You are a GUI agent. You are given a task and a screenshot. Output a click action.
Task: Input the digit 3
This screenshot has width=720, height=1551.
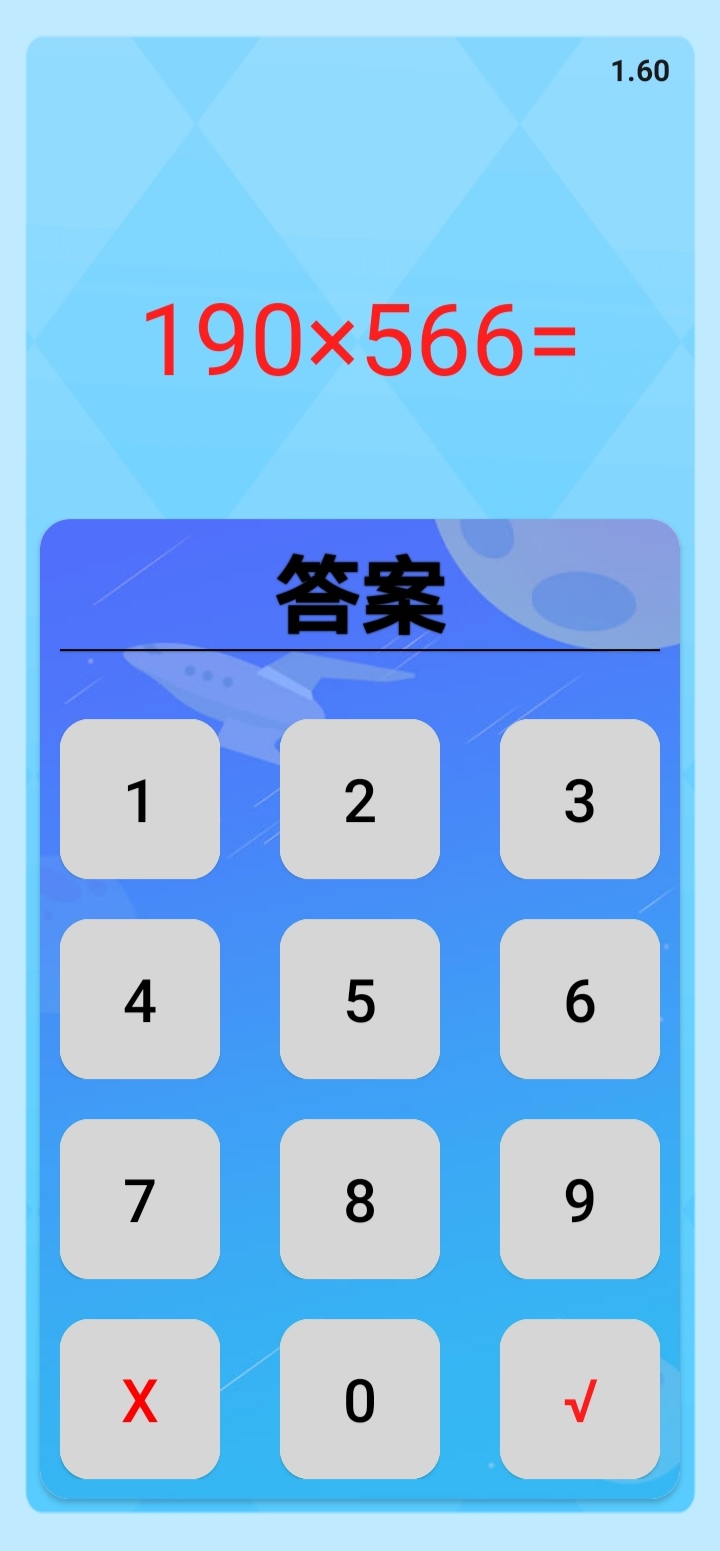pos(580,799)
